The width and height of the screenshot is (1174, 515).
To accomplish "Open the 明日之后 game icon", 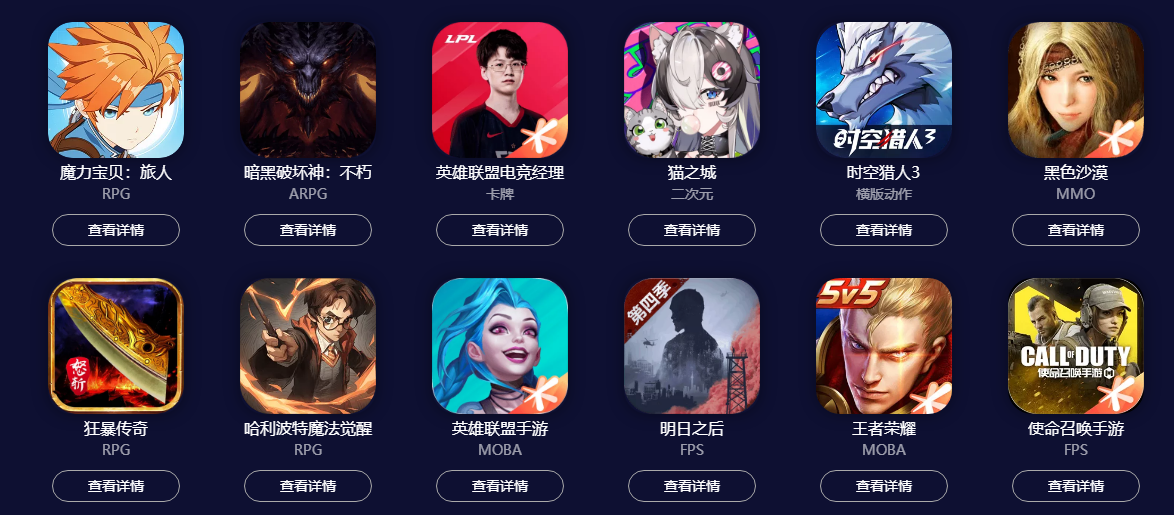I will (692, 346).
